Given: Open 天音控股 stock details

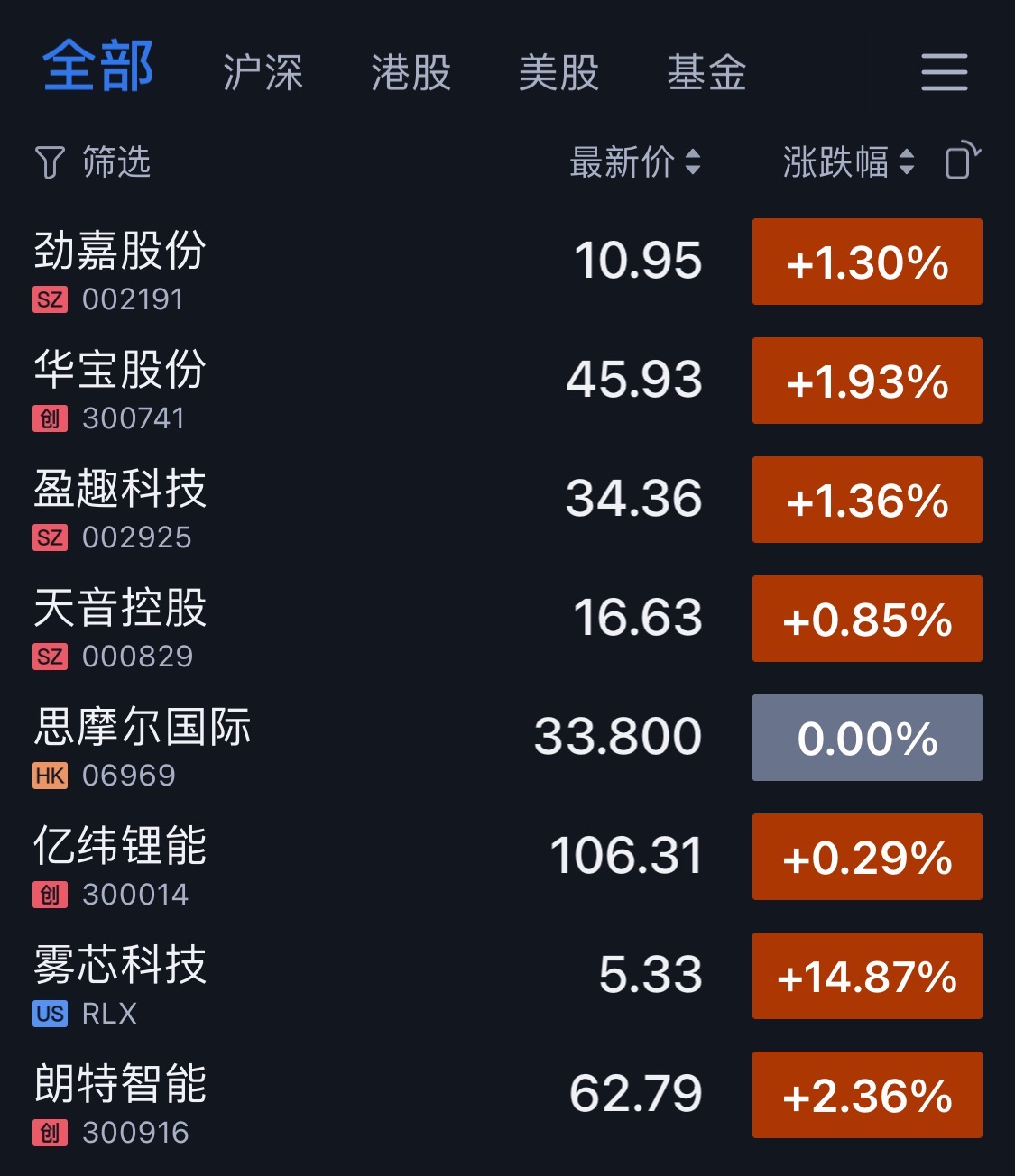Looking at the screenshot, I should pyautogui.click(x=120, y=609).
